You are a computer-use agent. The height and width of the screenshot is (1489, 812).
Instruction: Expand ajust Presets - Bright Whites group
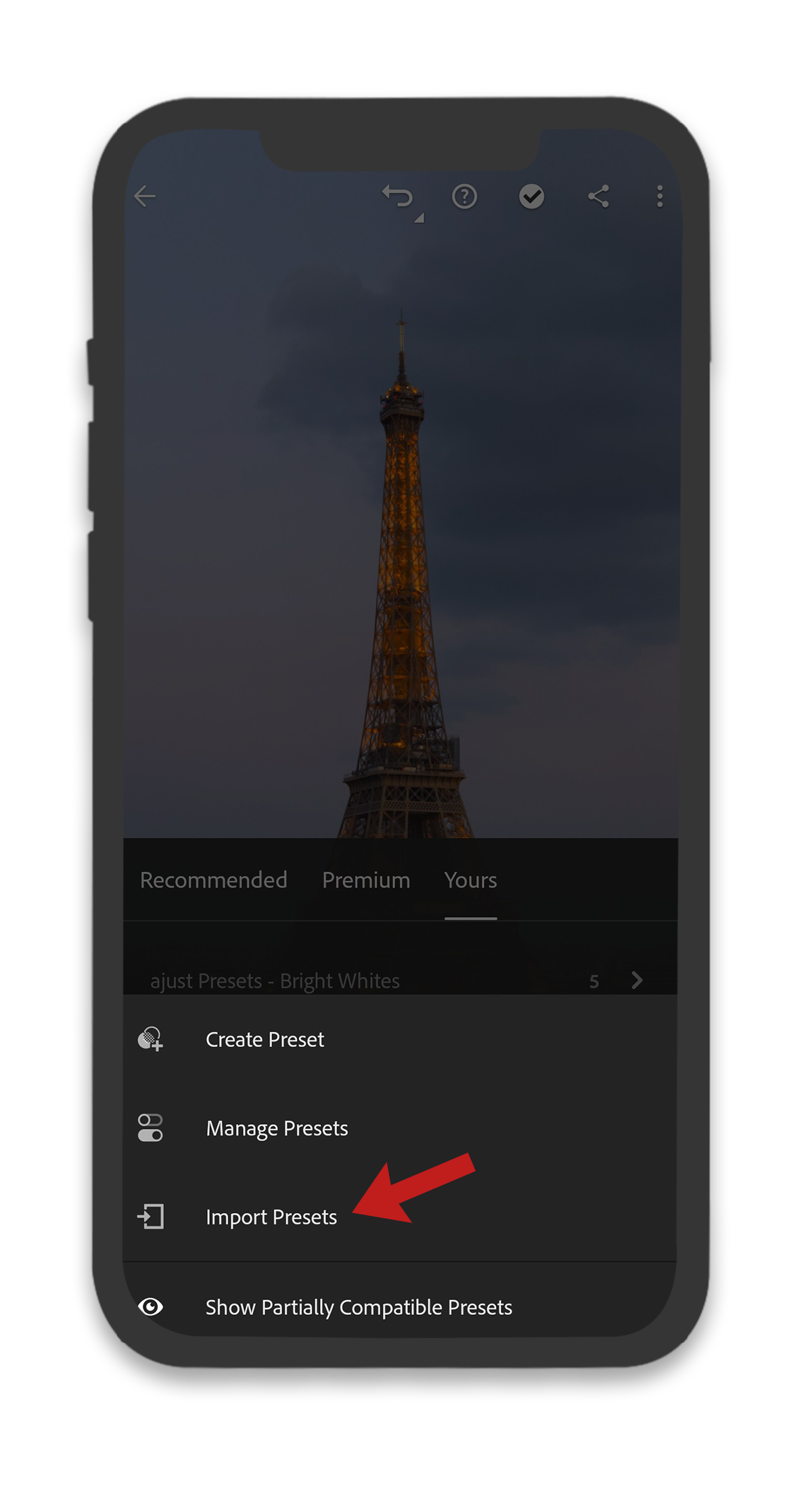click(x=636, y=980)
